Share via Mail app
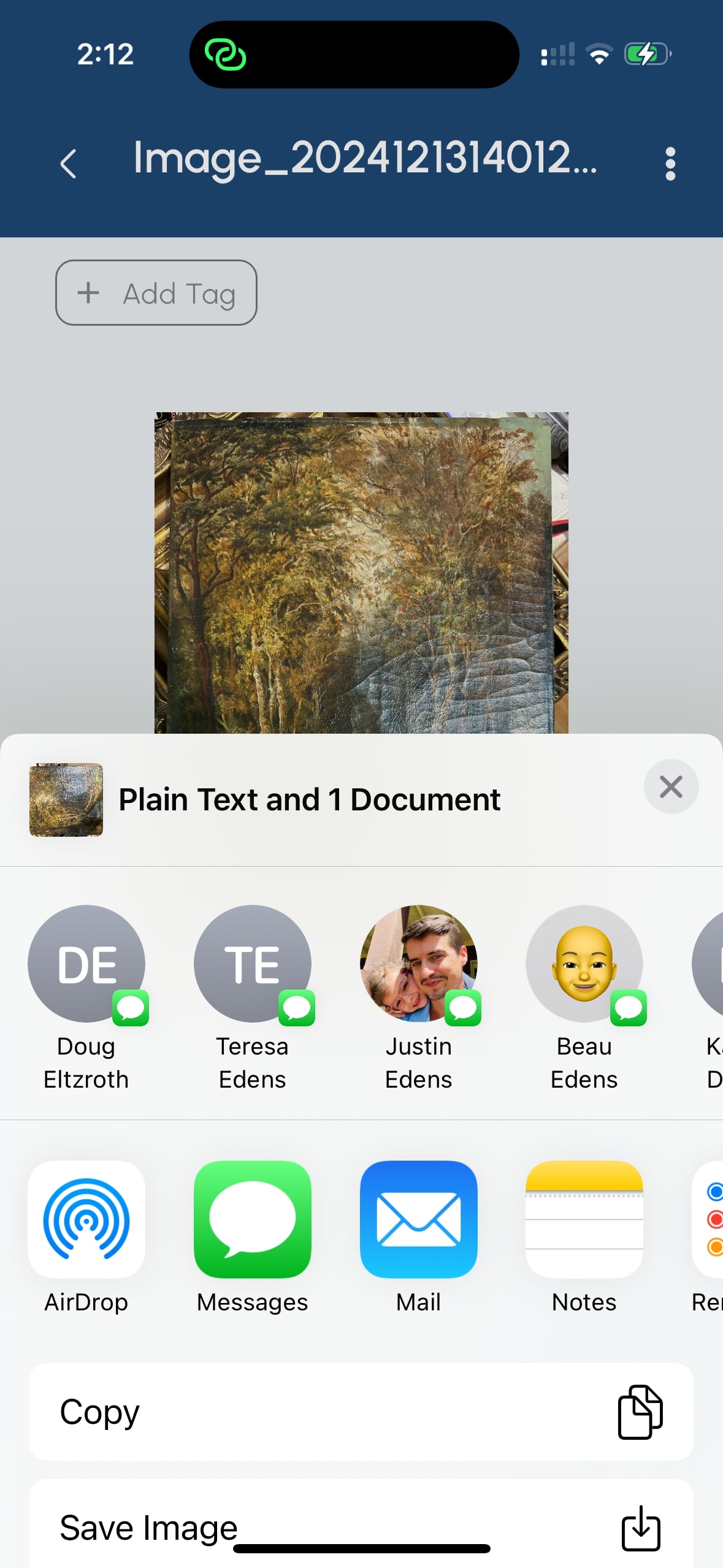 click(419, 1236)
